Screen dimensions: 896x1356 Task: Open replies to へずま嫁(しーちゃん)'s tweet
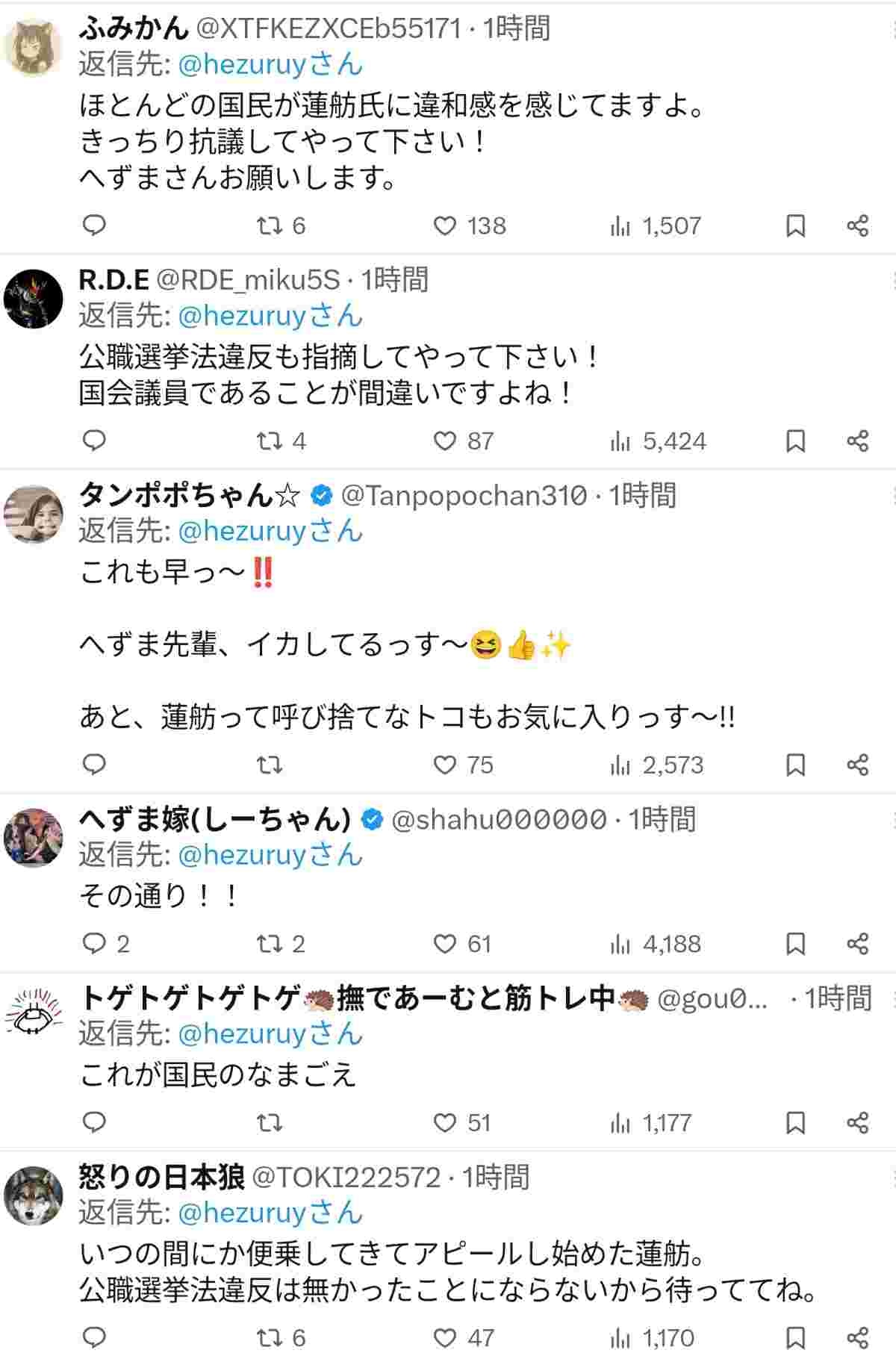pos(94,944)
